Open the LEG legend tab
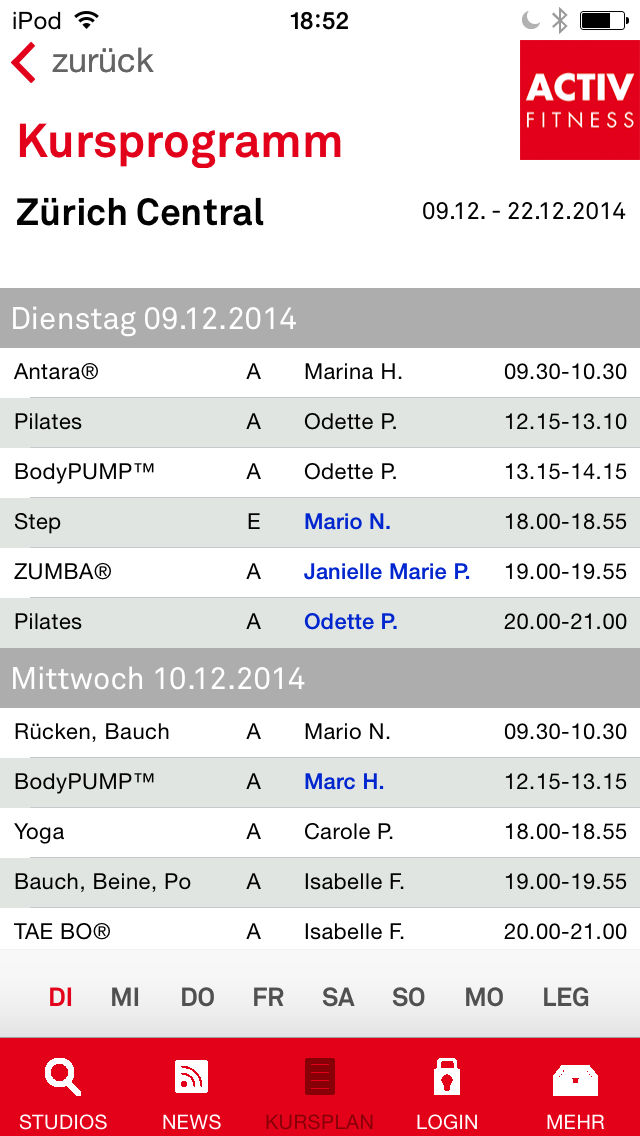This screenshot has height=1136, width=640. point(566,998)
